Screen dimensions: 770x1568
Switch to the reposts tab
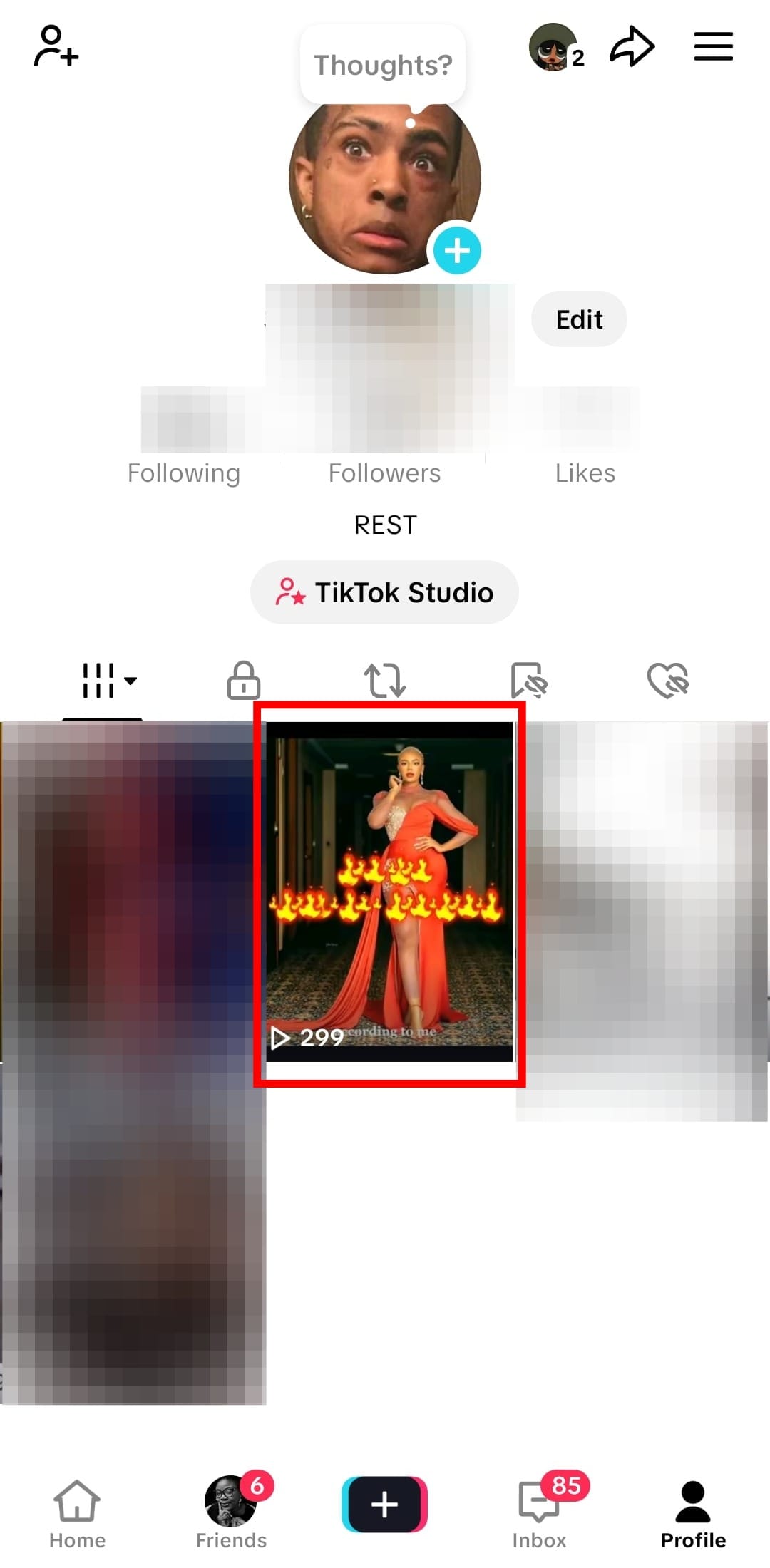click(x=385, y=680)
